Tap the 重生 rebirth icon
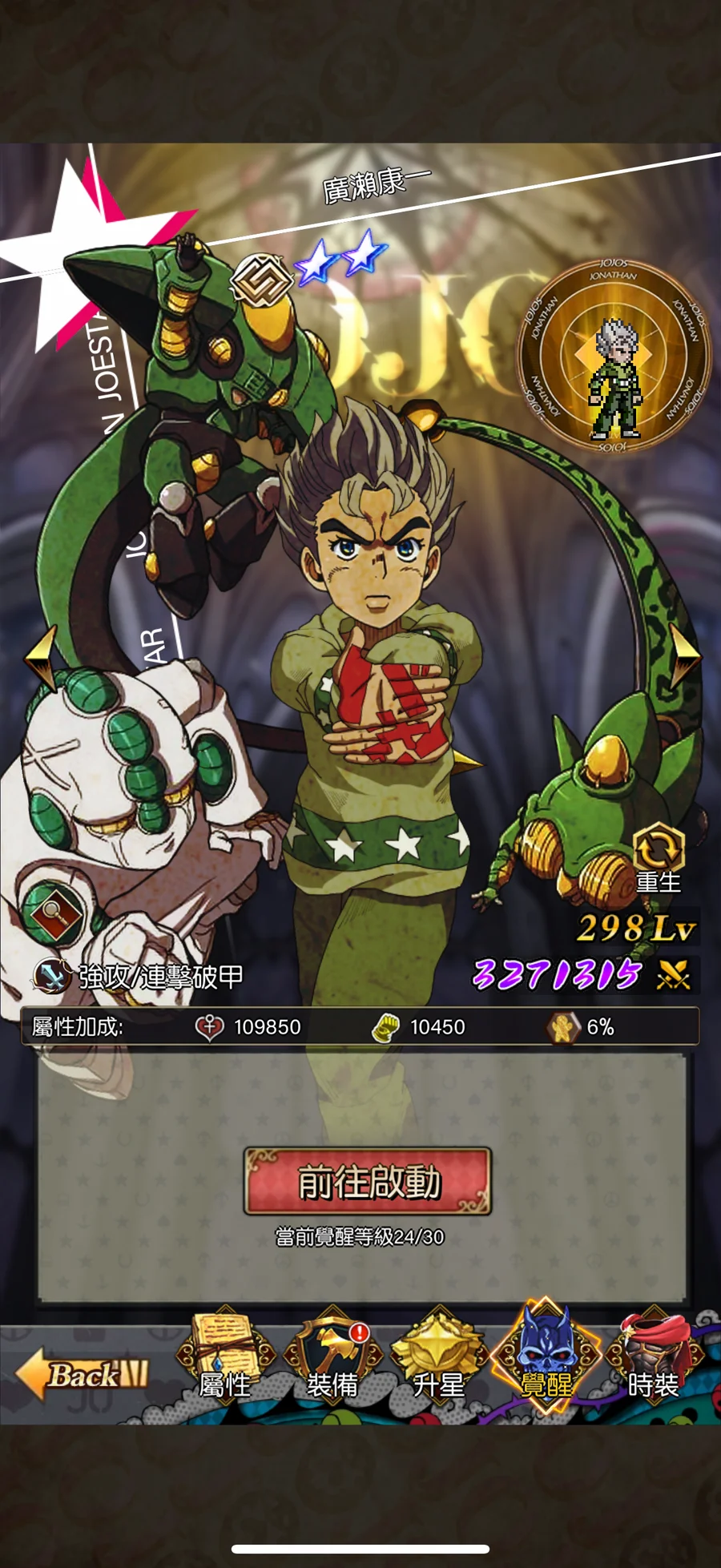 click(659, 857)
